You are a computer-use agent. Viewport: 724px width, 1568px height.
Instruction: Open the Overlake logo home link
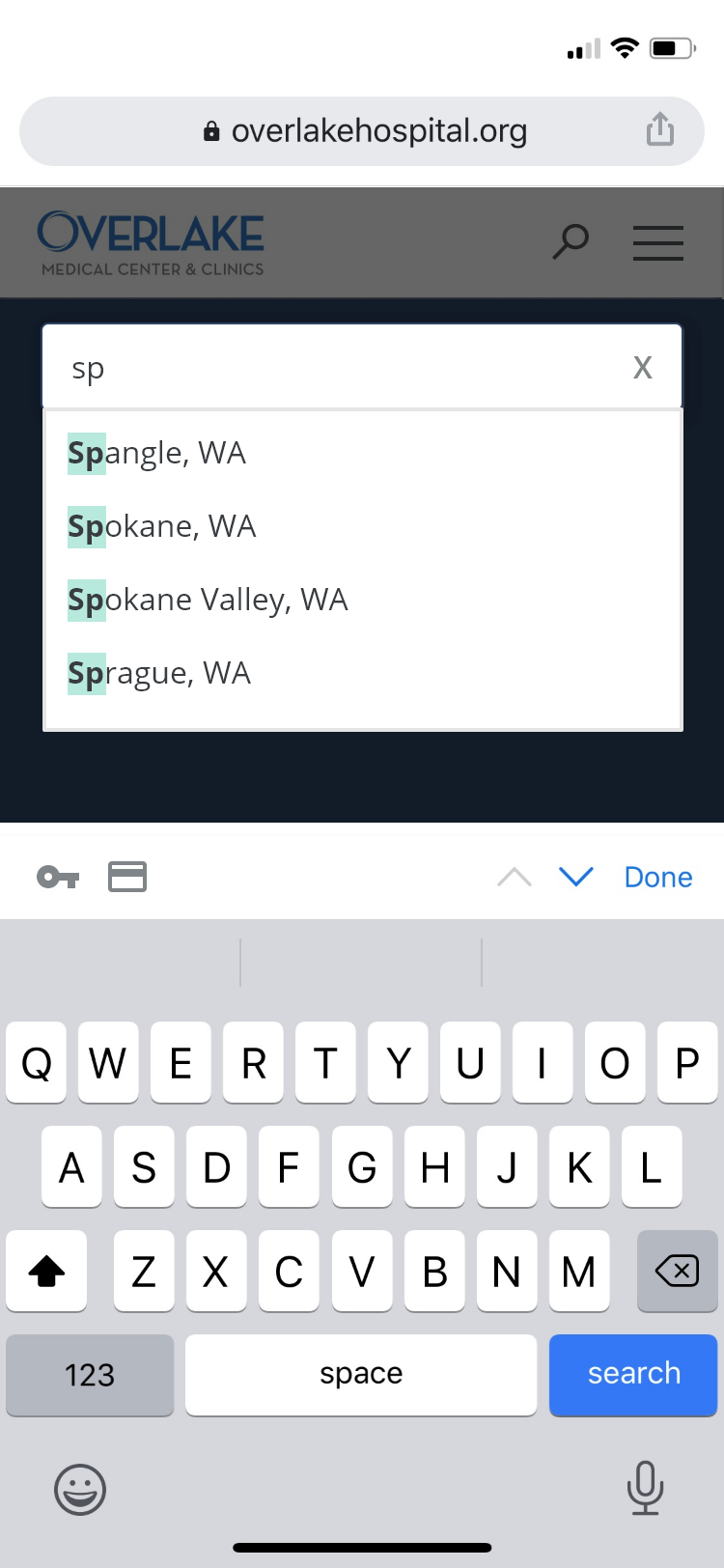pos(151,243)
